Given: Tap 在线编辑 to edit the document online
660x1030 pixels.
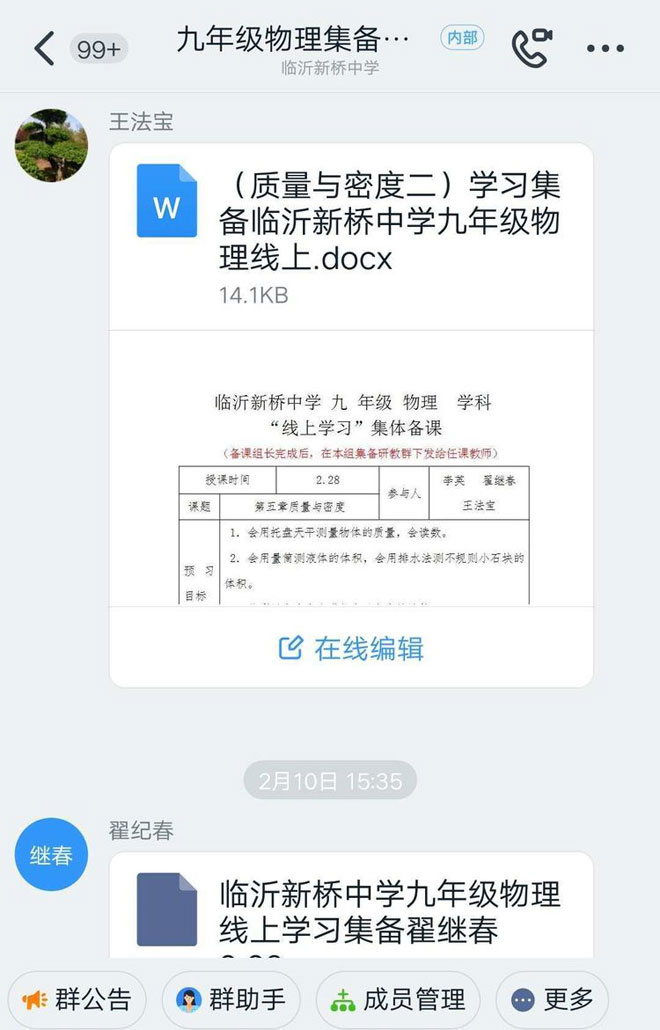Looking at the screenshot, I should tap(351, 648).
